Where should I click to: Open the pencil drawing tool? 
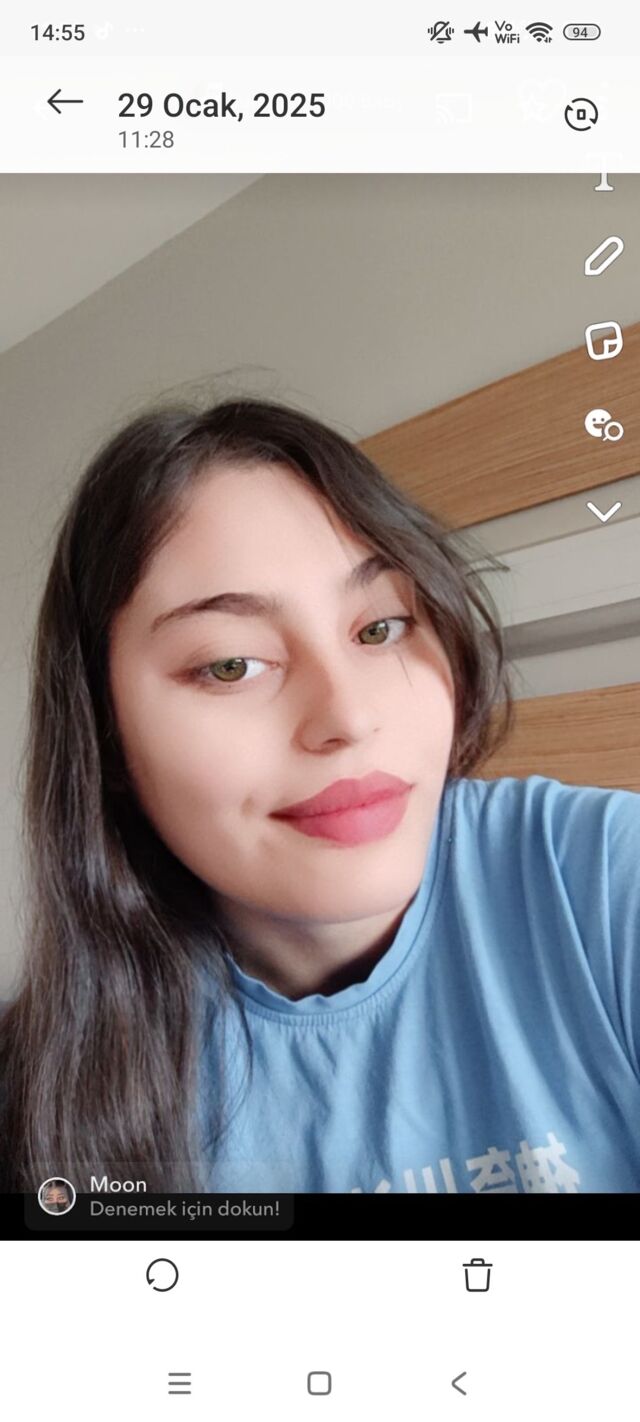pyautogui.click(x=603, y=257)
